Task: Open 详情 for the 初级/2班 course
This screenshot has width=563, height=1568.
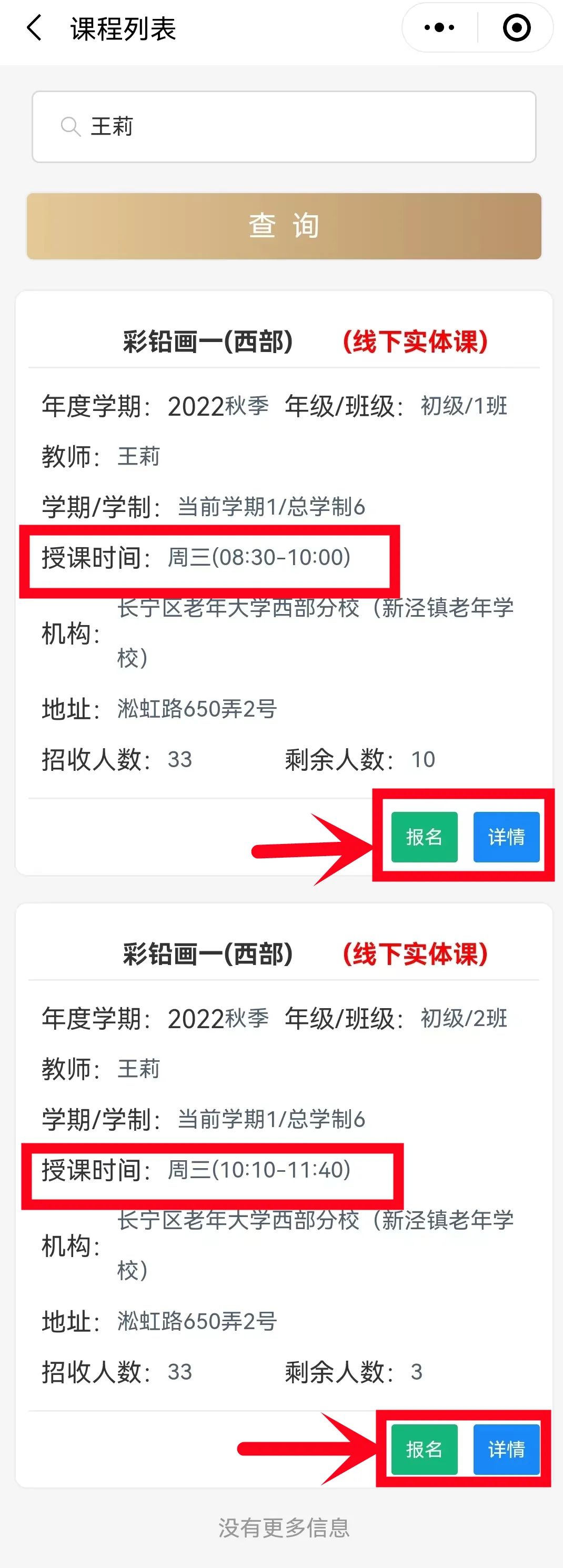Action: tap(506, 1449)
